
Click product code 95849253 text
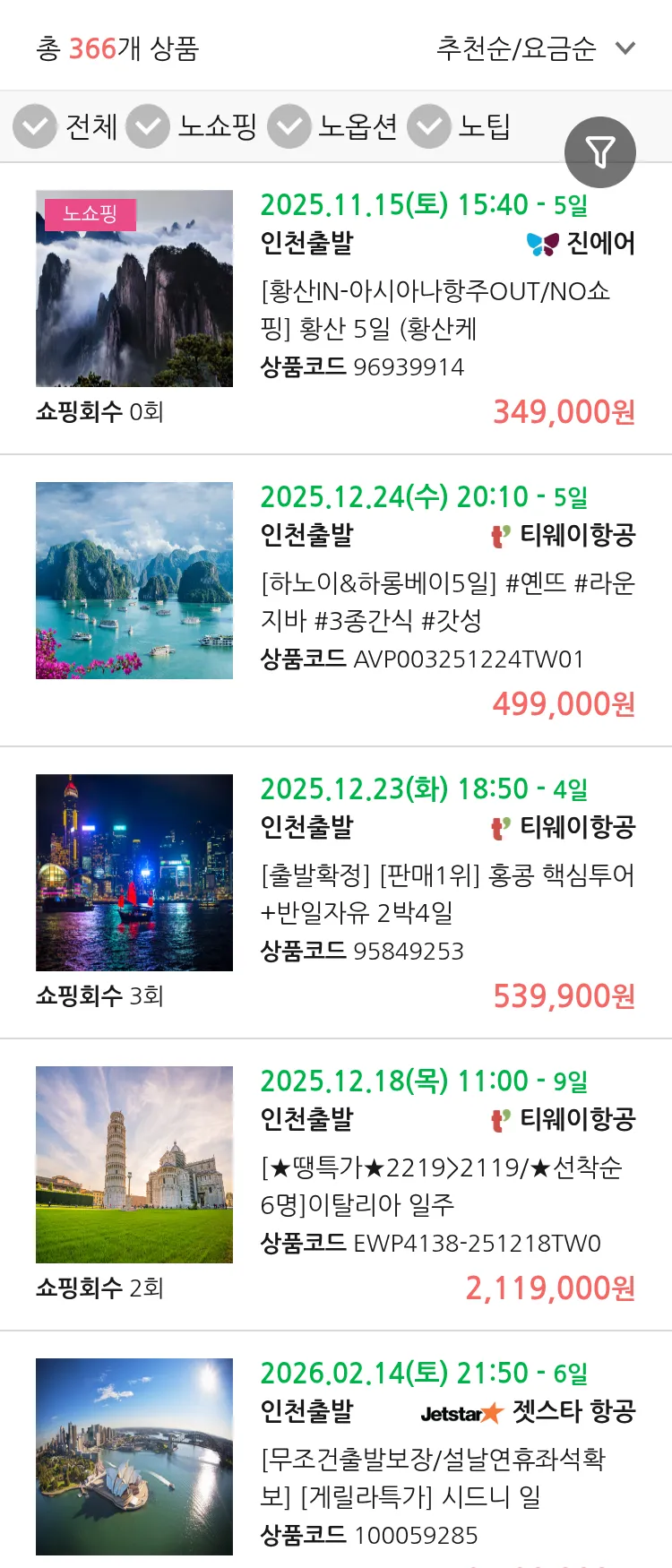pyautogui.click(x=408, y=952)
